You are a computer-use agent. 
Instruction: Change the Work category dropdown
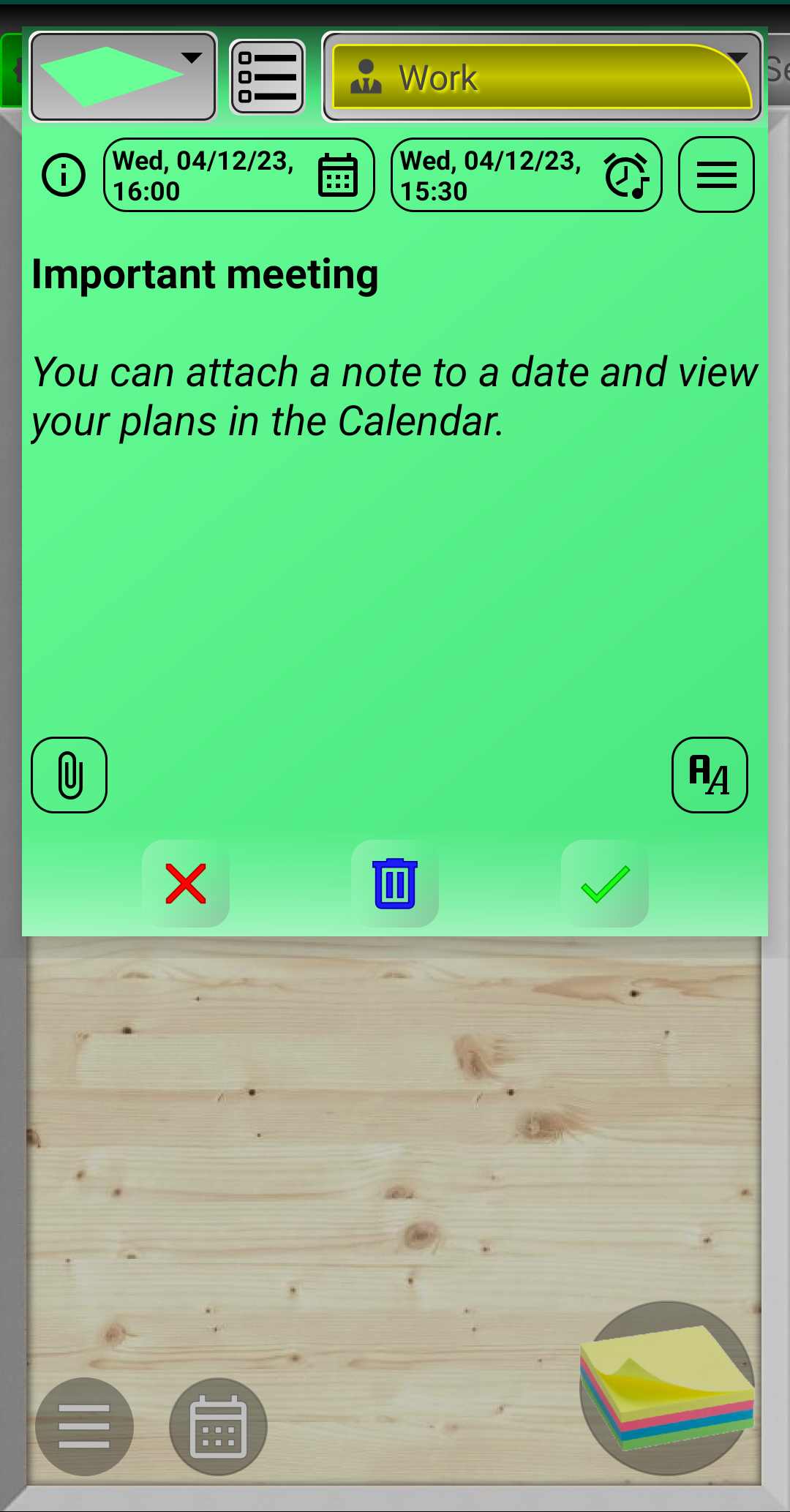coord(542,77)
